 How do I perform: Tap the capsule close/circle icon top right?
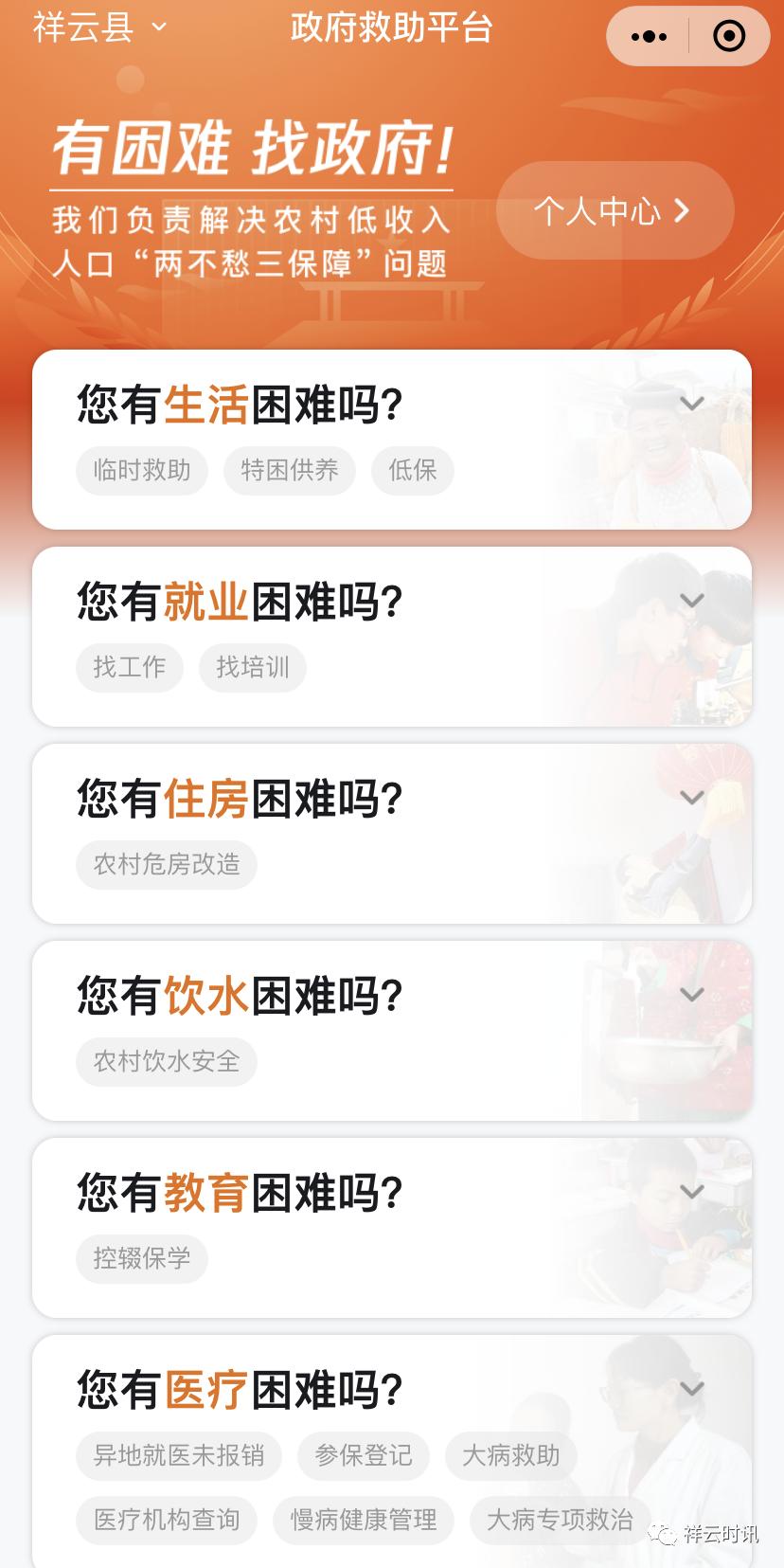(x=729, y=36)
